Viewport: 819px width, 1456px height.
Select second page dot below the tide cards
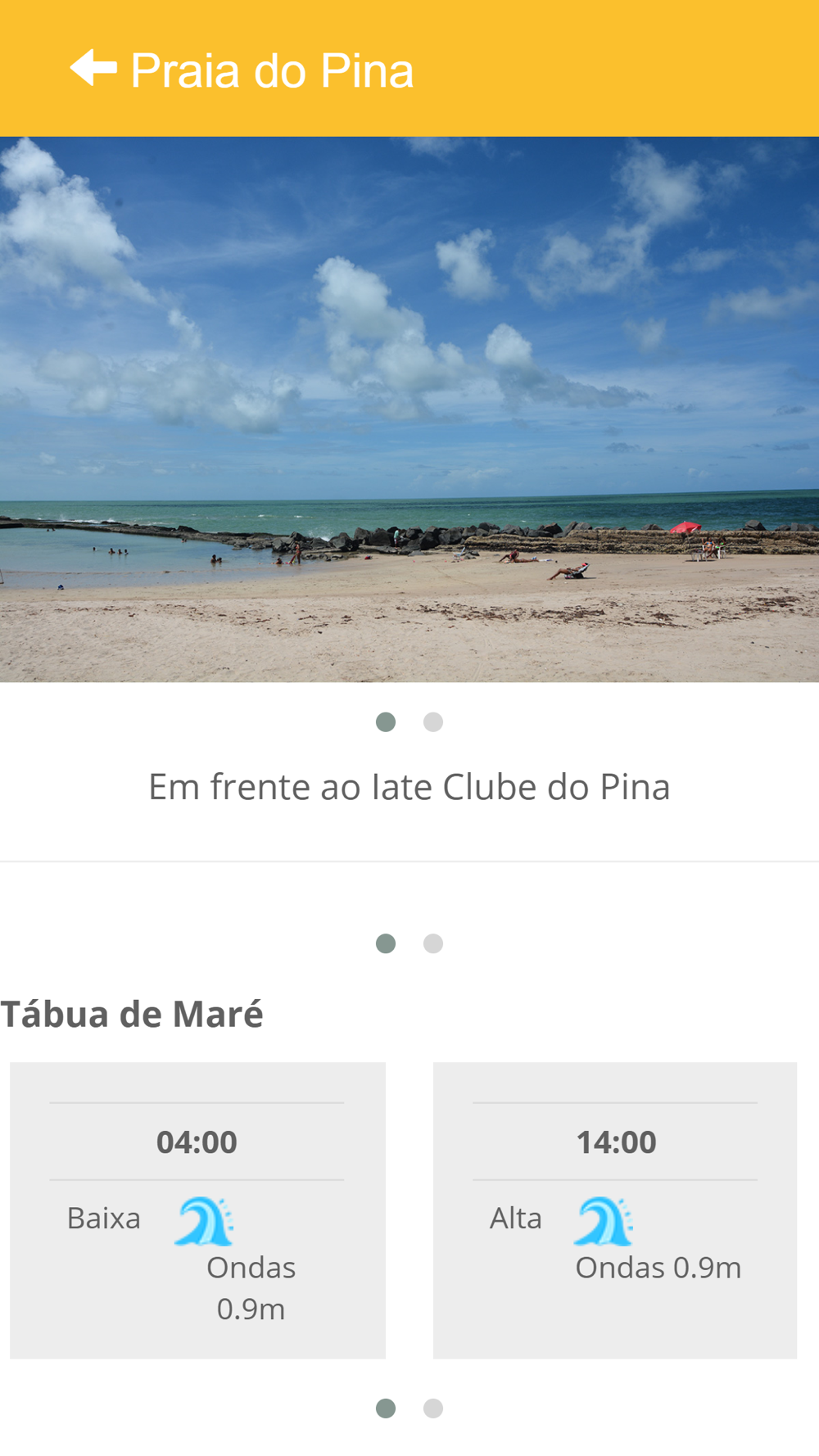click(x=433, y=1408)
